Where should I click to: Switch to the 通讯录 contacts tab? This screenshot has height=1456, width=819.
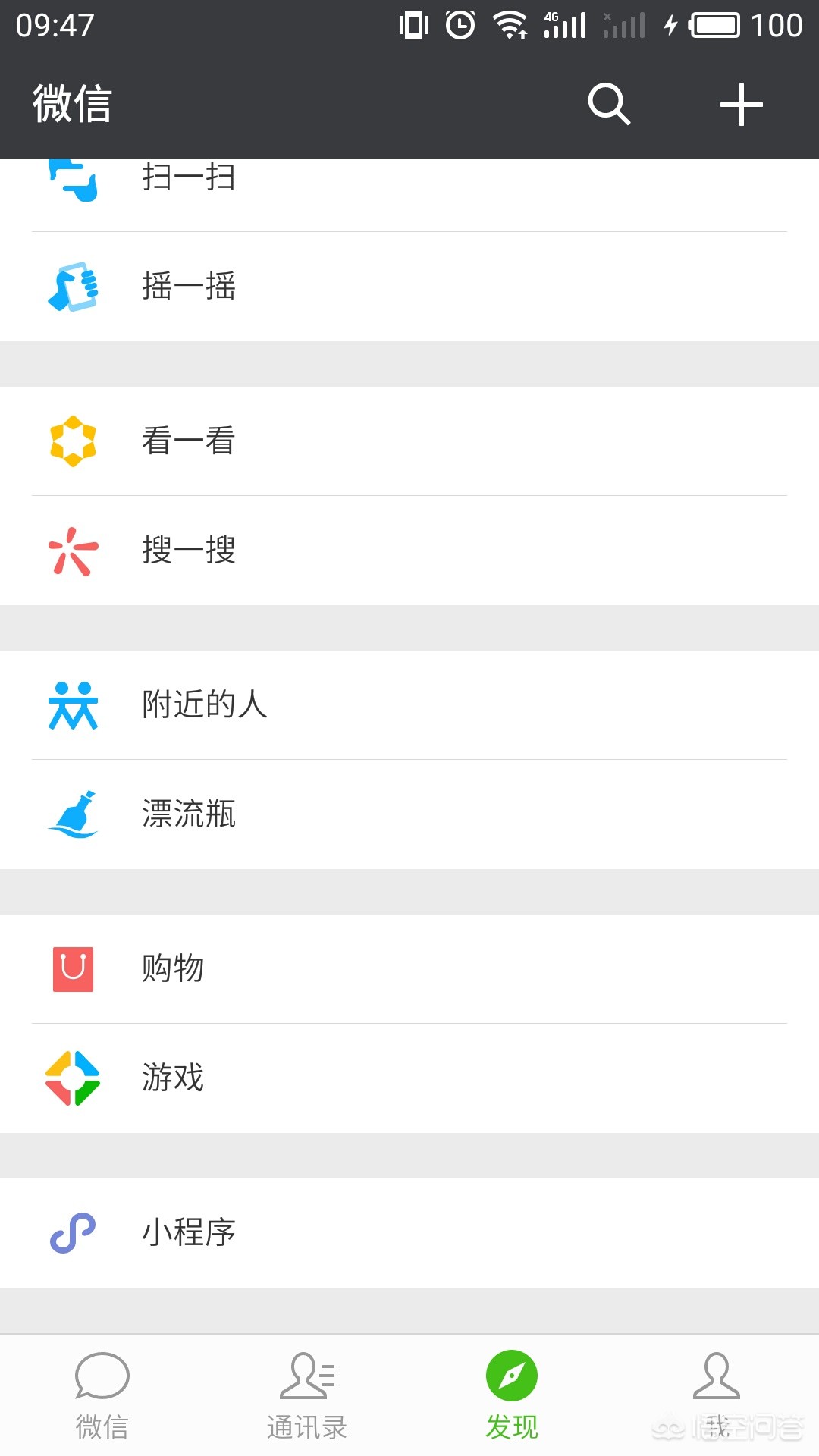coord(307,1395)
